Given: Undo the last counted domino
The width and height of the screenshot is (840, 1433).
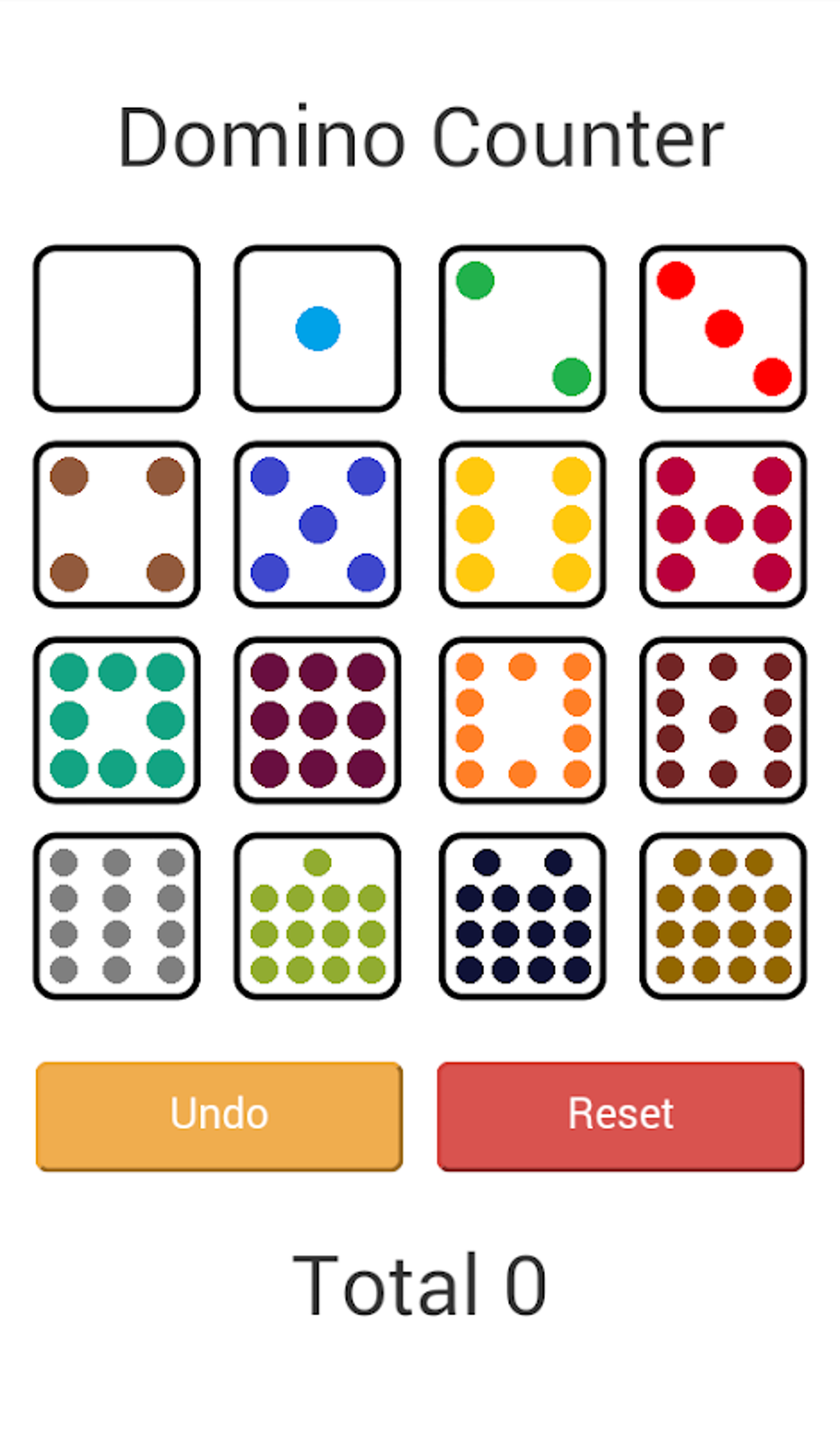Looking at the screenshot, I should [219, 1116].
